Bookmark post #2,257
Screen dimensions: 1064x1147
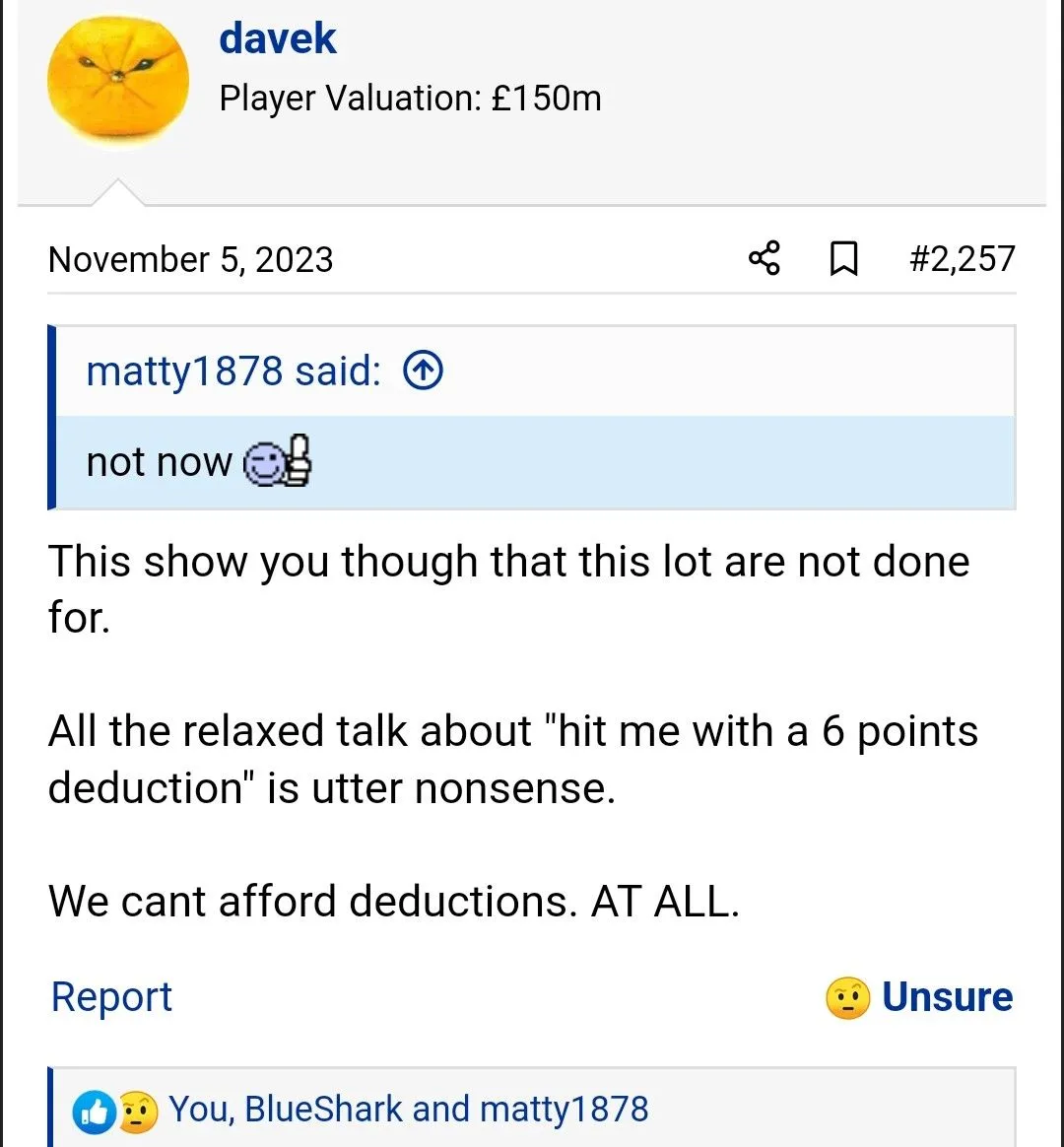pyautogui.click(x=843, y=260)
